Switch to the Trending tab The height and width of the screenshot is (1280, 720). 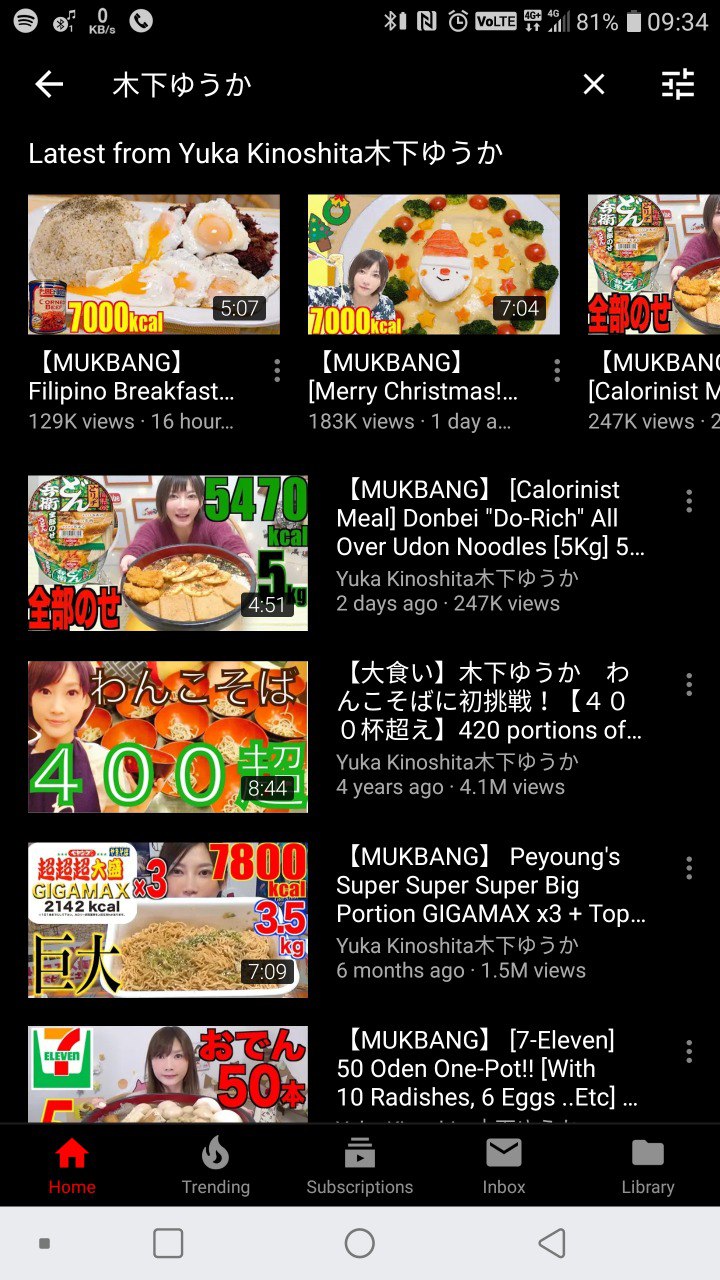(216, 1166)
